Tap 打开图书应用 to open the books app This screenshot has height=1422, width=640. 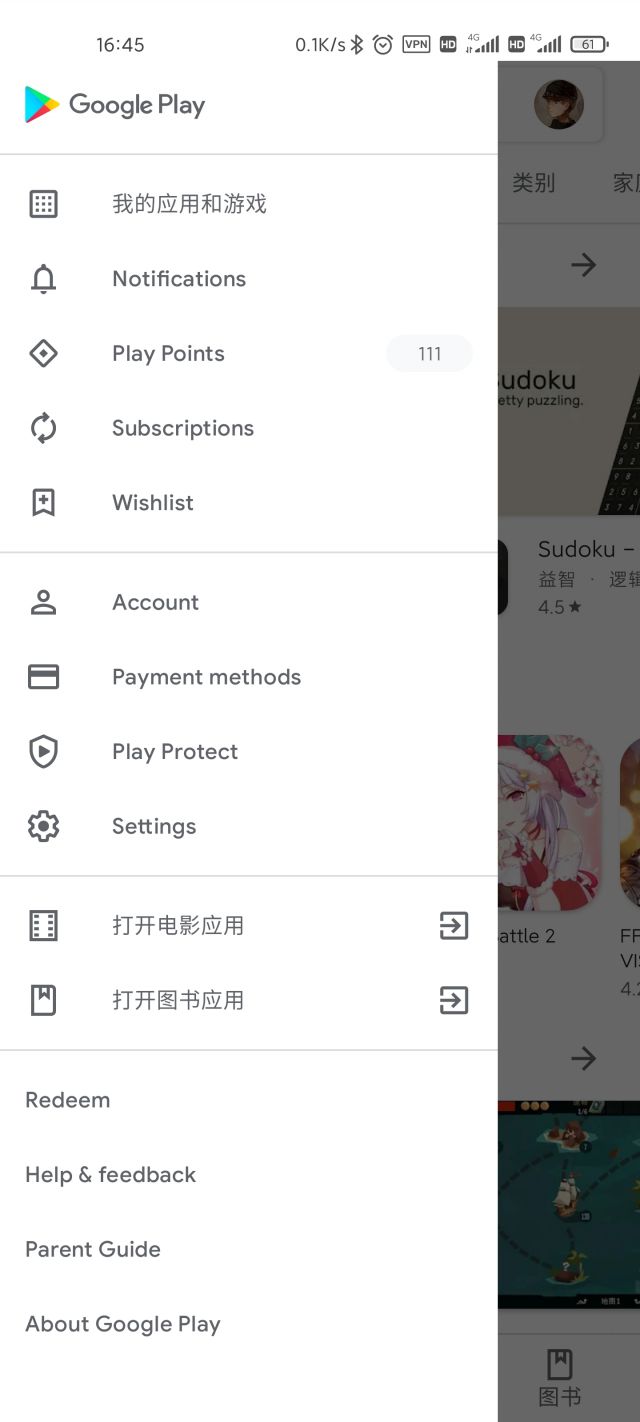[178, 1000]
